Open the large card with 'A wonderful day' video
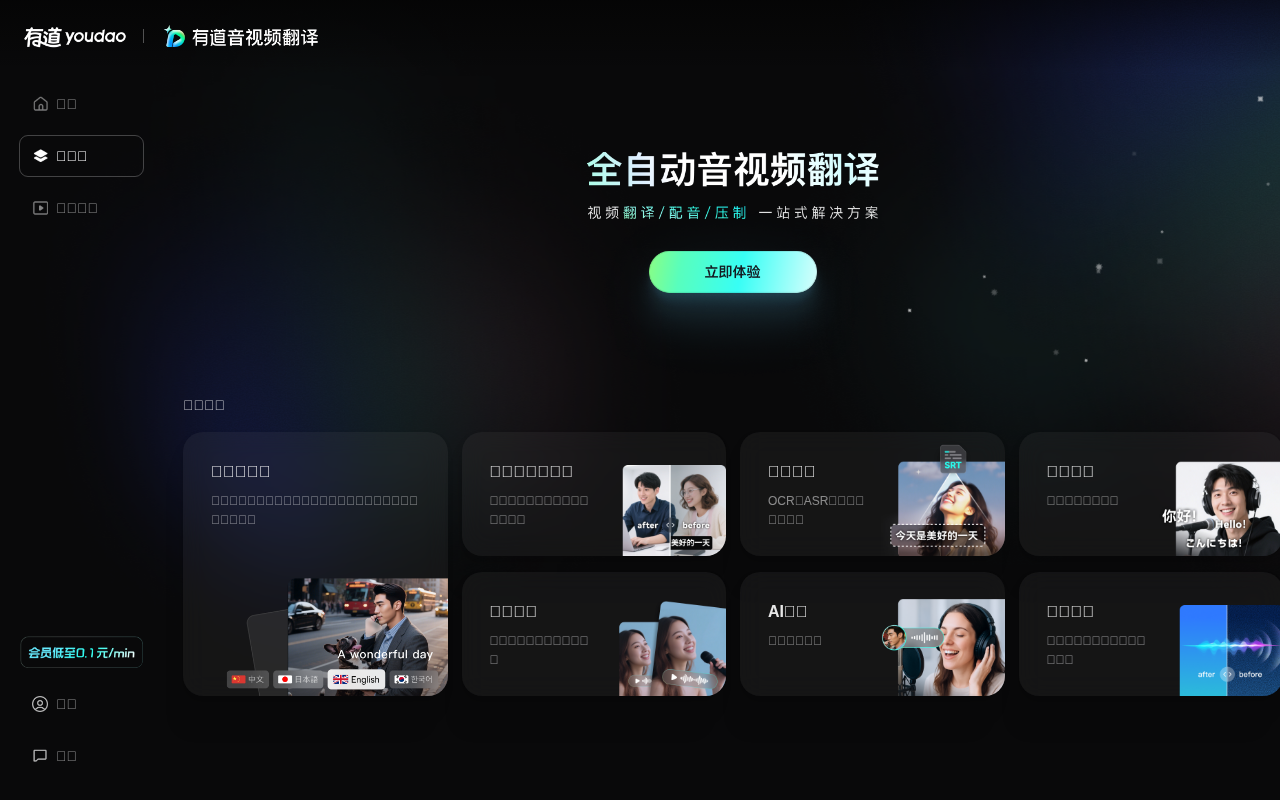 315,564
